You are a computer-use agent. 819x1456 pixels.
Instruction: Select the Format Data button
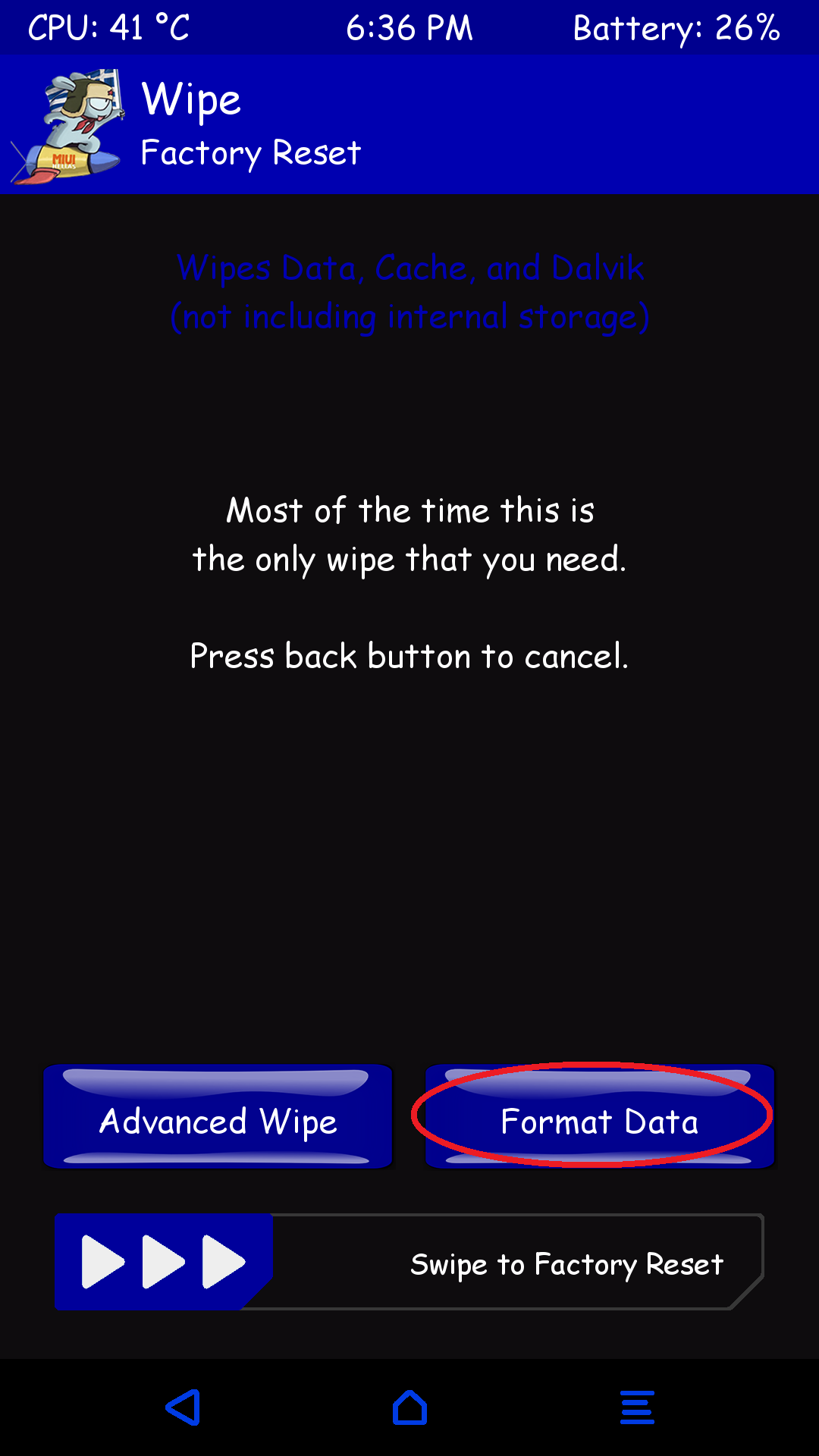(x=599, y=1117)
